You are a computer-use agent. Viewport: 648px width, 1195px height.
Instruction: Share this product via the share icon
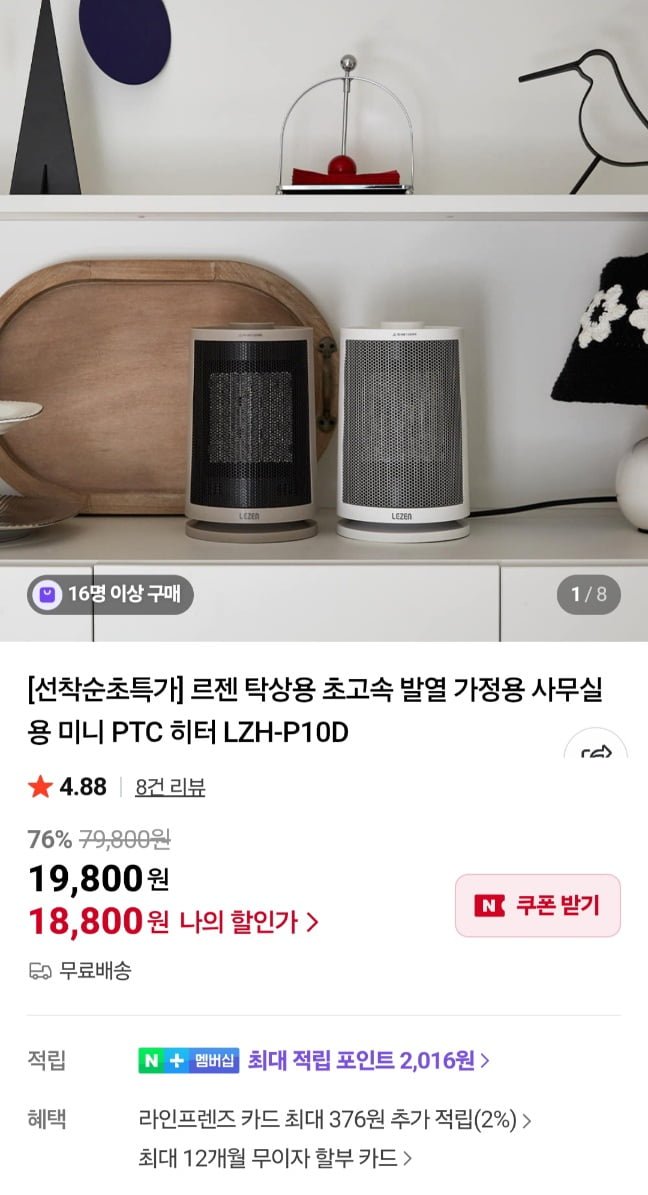tap(596, 750)
